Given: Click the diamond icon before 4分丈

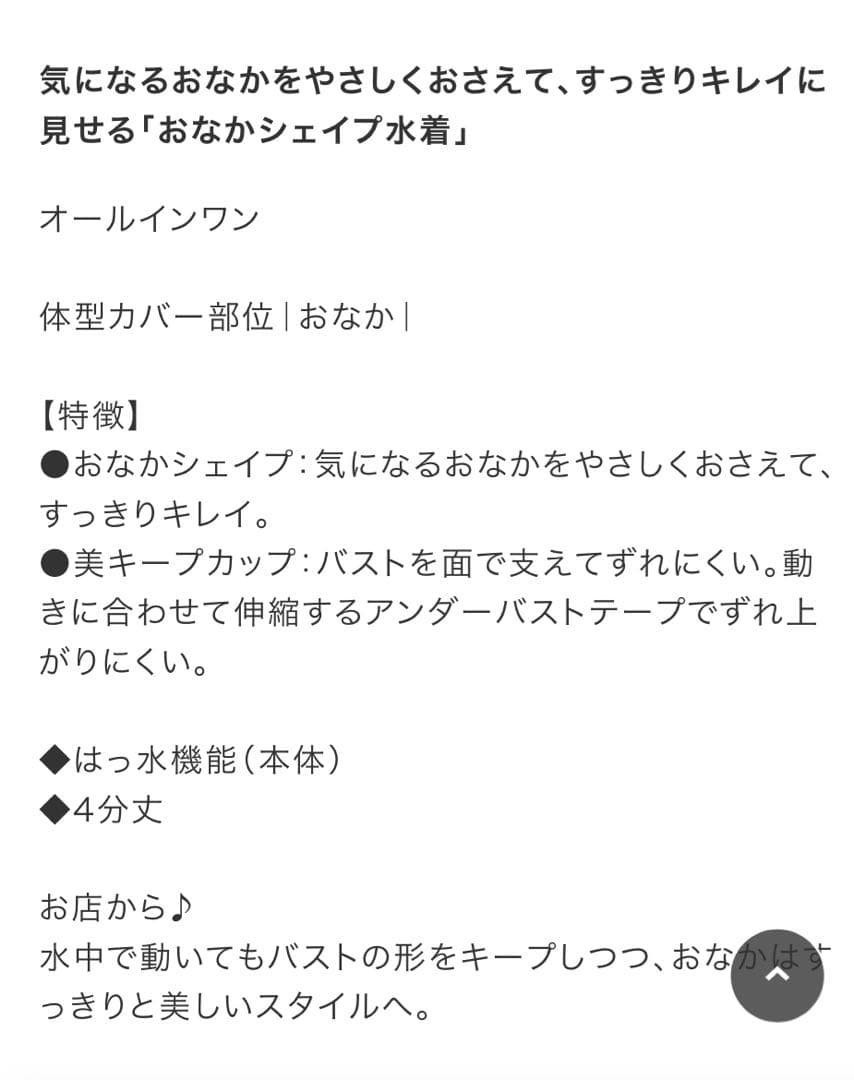Looking at the screenshot, I should (54, 809).
